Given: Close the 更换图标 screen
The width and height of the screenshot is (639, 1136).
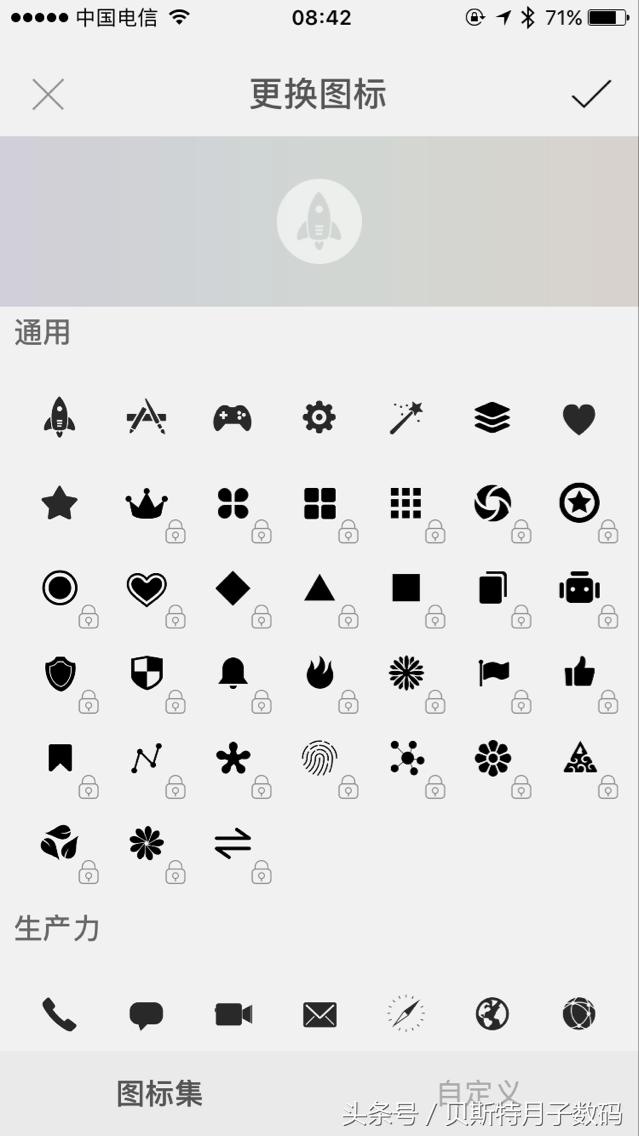Looking at the screenshot, I should pos(48,95).
